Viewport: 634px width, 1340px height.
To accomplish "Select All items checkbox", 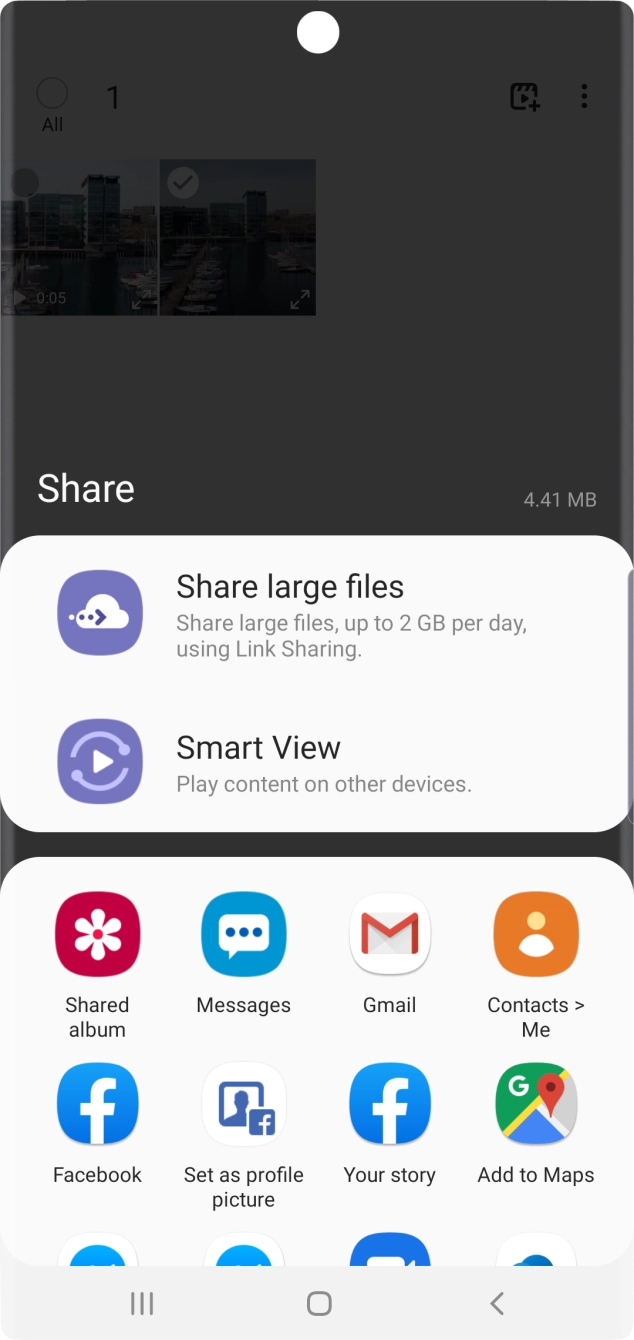I will click(52, 94).
